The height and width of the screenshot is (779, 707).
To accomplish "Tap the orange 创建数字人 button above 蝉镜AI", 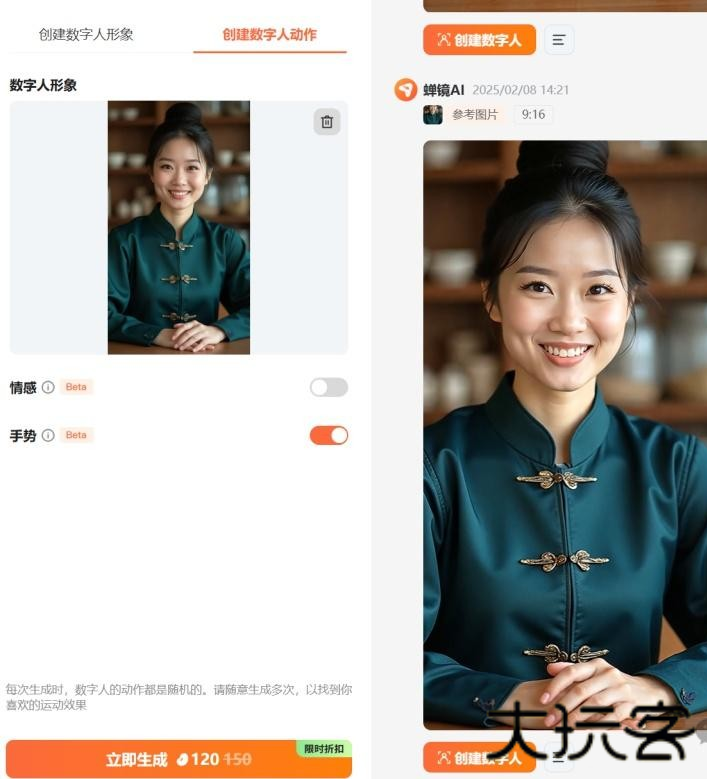I will click(x=479, y=40).
